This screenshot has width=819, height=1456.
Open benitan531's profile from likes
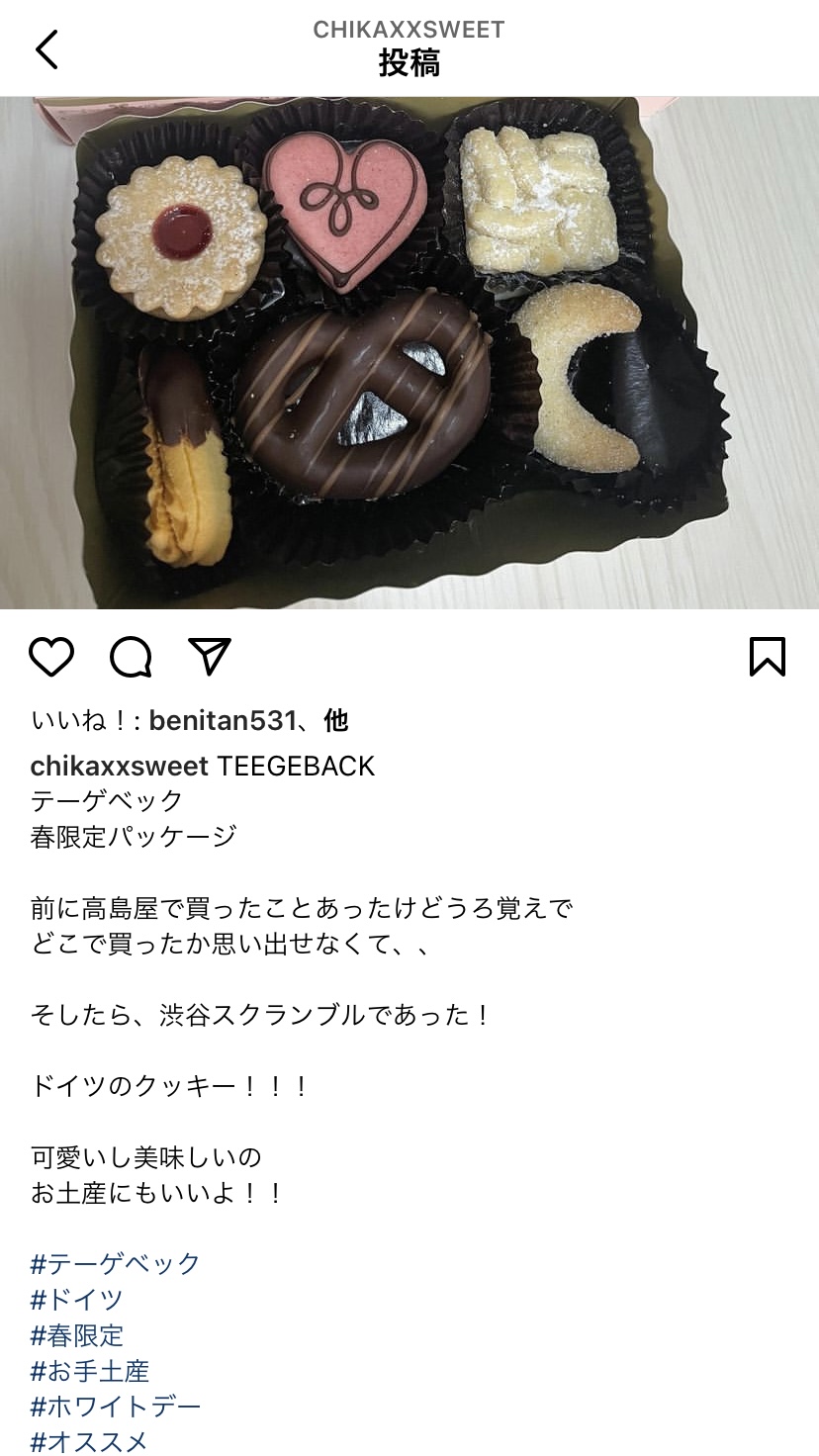[x=223, y=721]
